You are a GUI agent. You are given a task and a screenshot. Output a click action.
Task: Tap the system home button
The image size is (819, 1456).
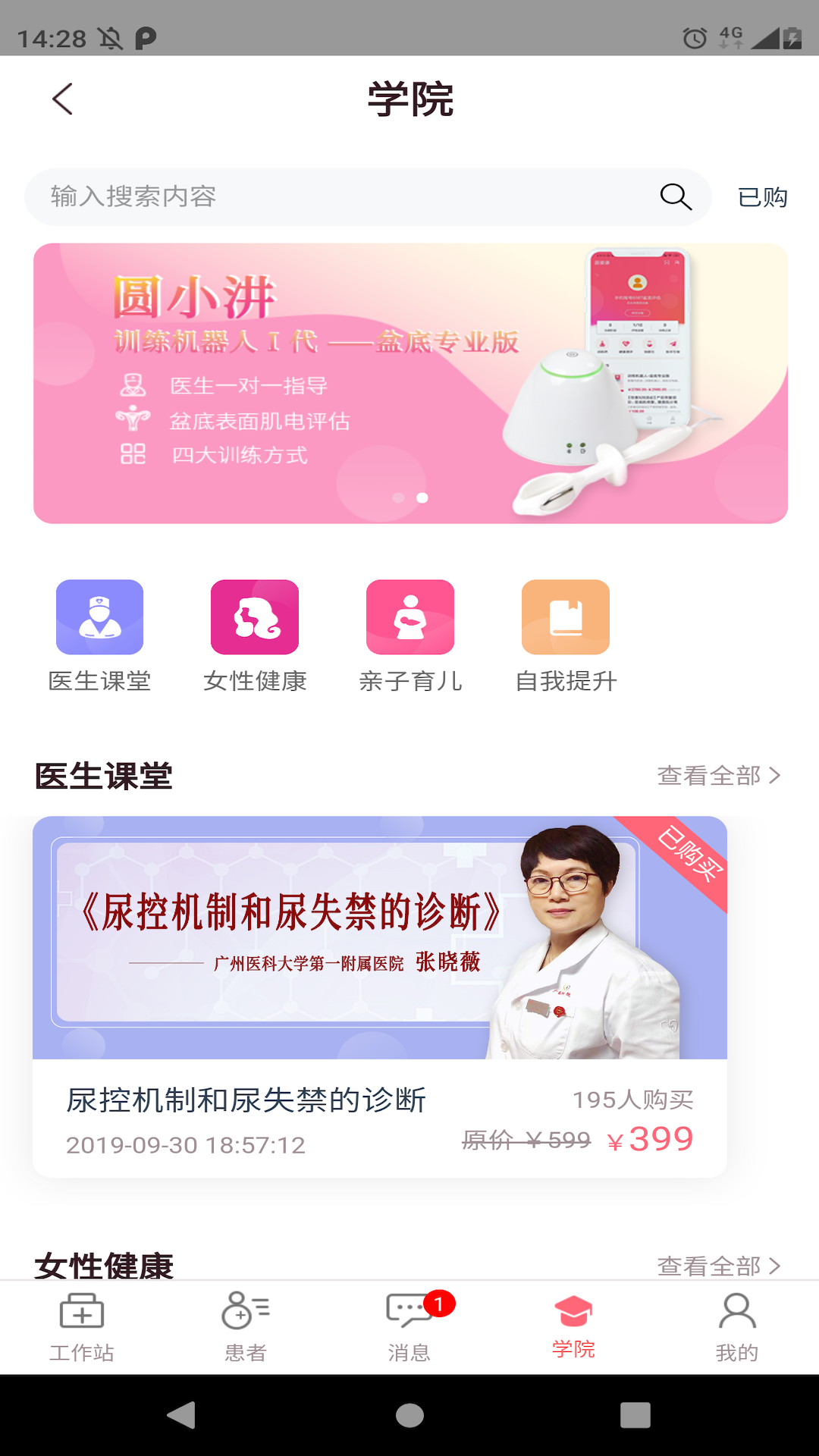(x=409, y=1415)
